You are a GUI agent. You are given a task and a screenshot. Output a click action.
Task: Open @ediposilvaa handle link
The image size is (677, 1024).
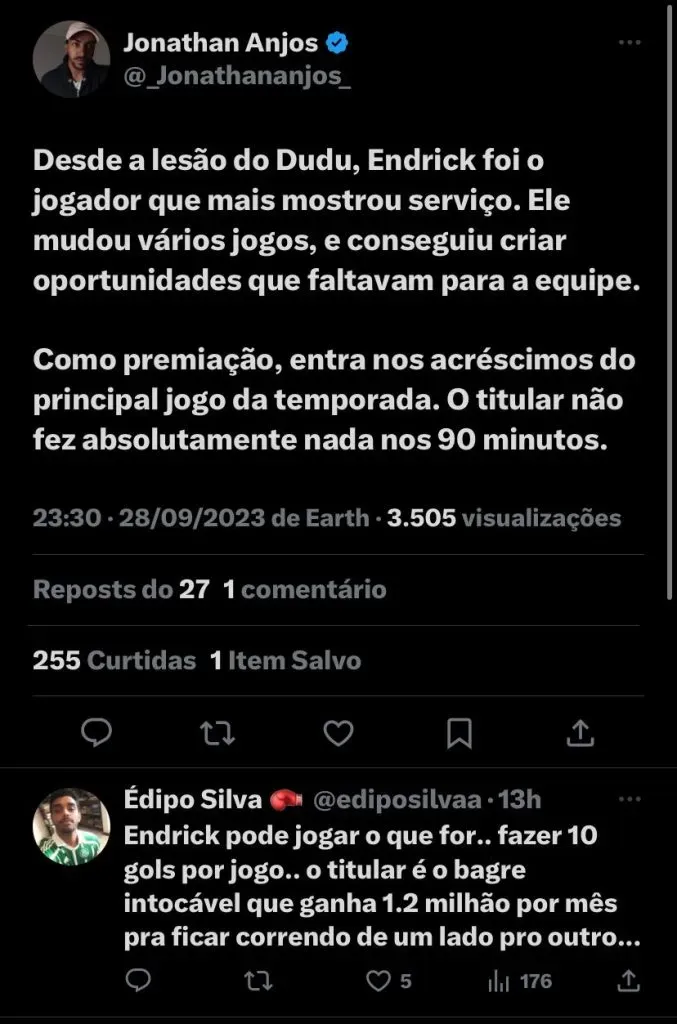pyautogui.click(x=399, y=800)
